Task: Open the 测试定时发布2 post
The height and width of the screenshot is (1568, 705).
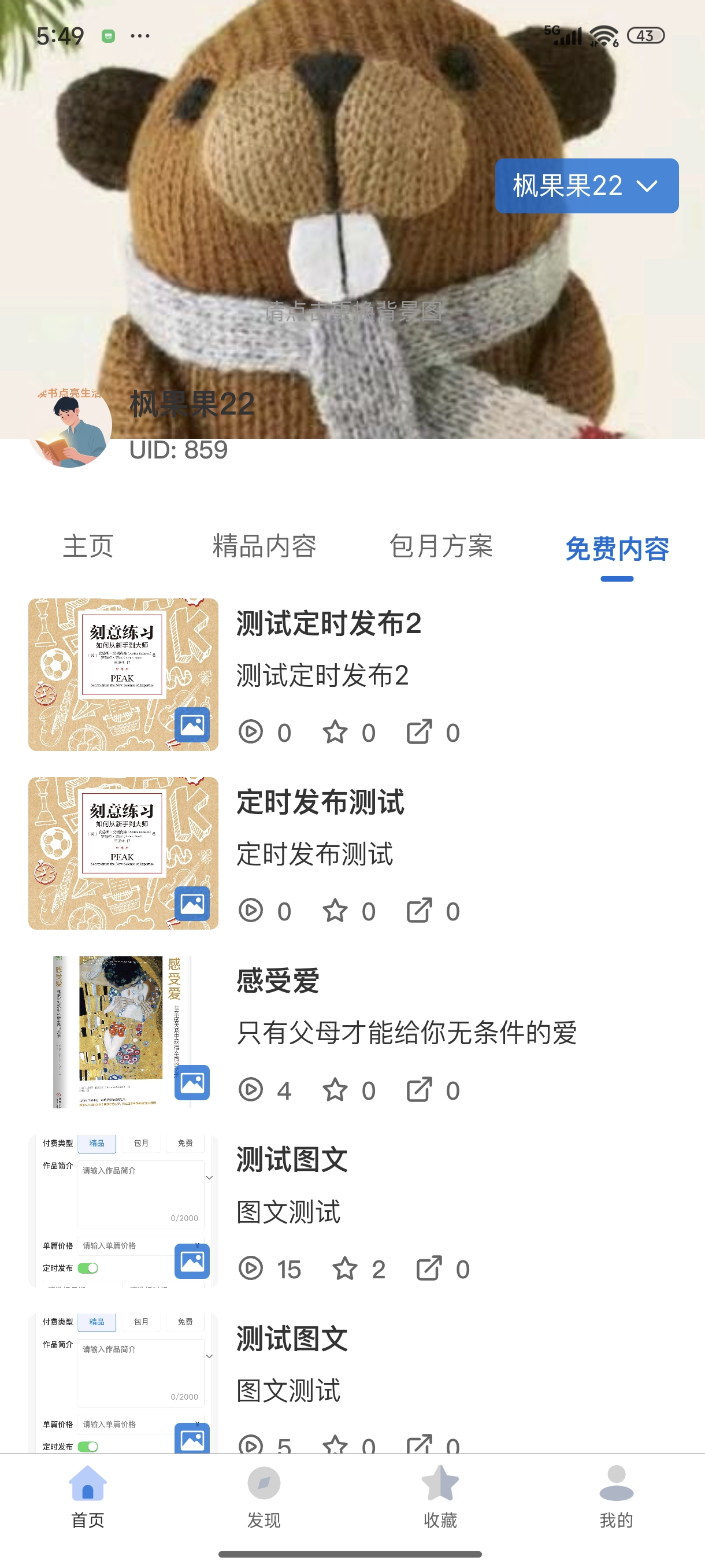Action: pyautogui.click(x=328, y=624)
